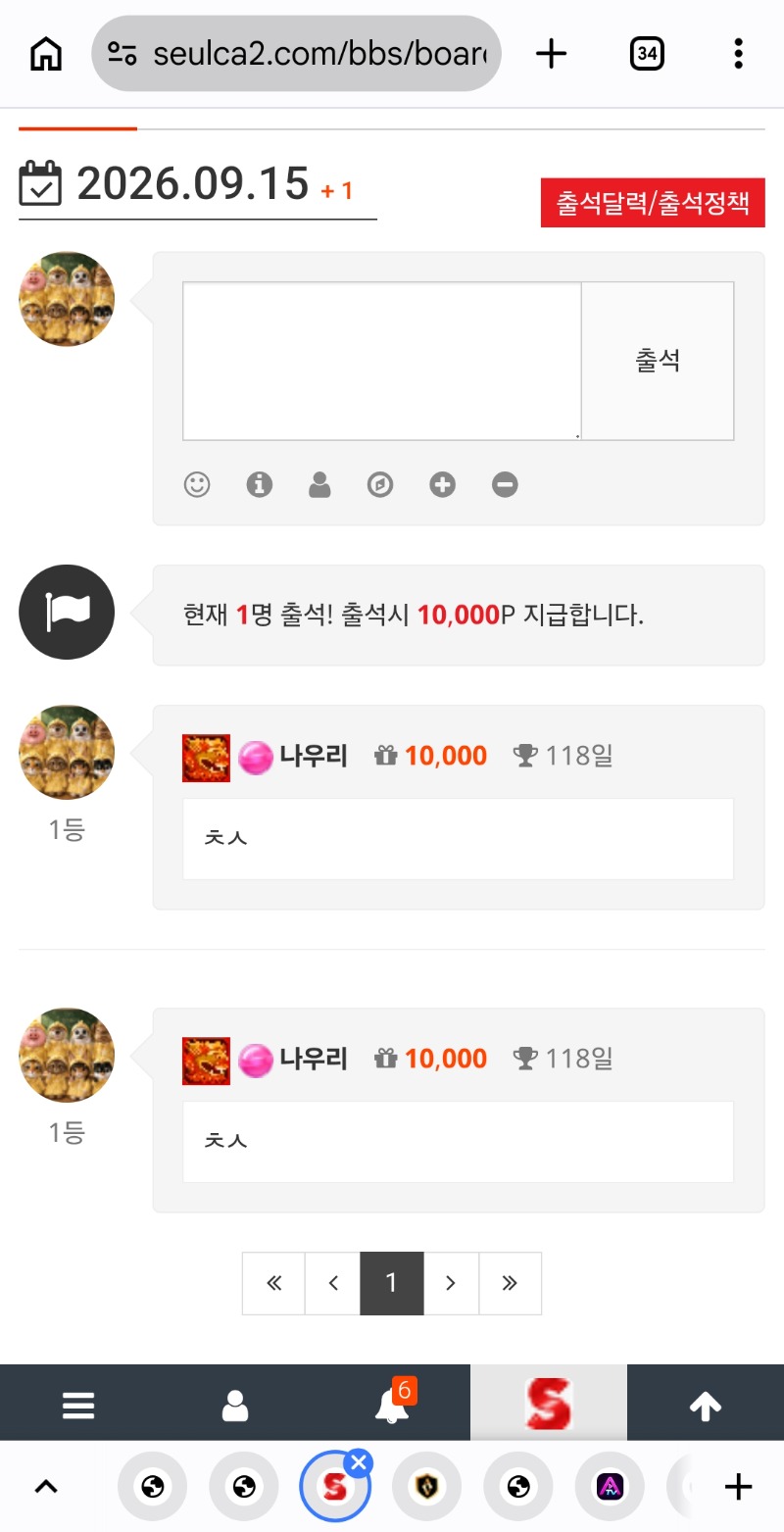Tap the 출석 submit button
Image resolution: width=784 pixels, height=1532 pixels.
658,362
